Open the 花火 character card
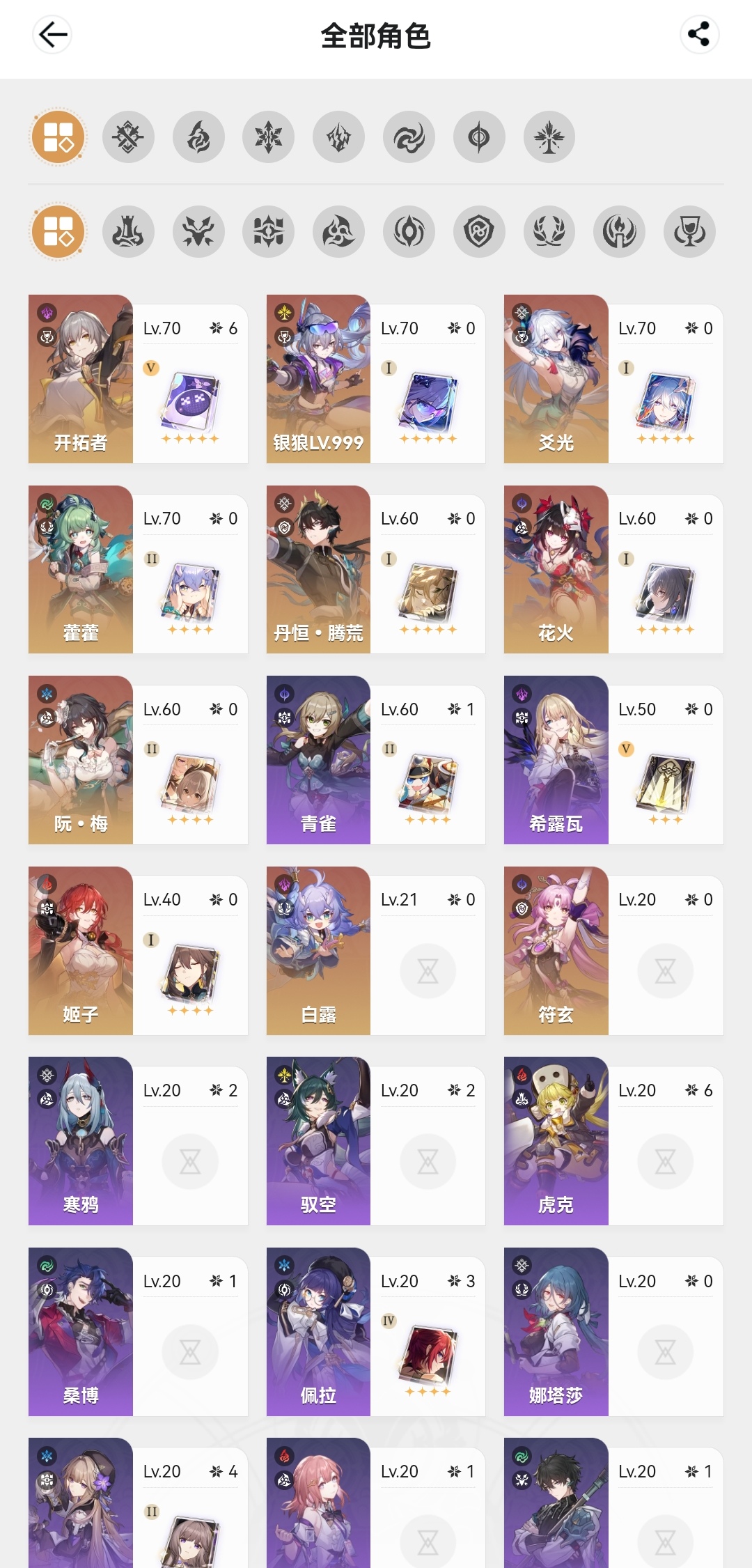The image size is (752, 1568). tap(613, 569)
